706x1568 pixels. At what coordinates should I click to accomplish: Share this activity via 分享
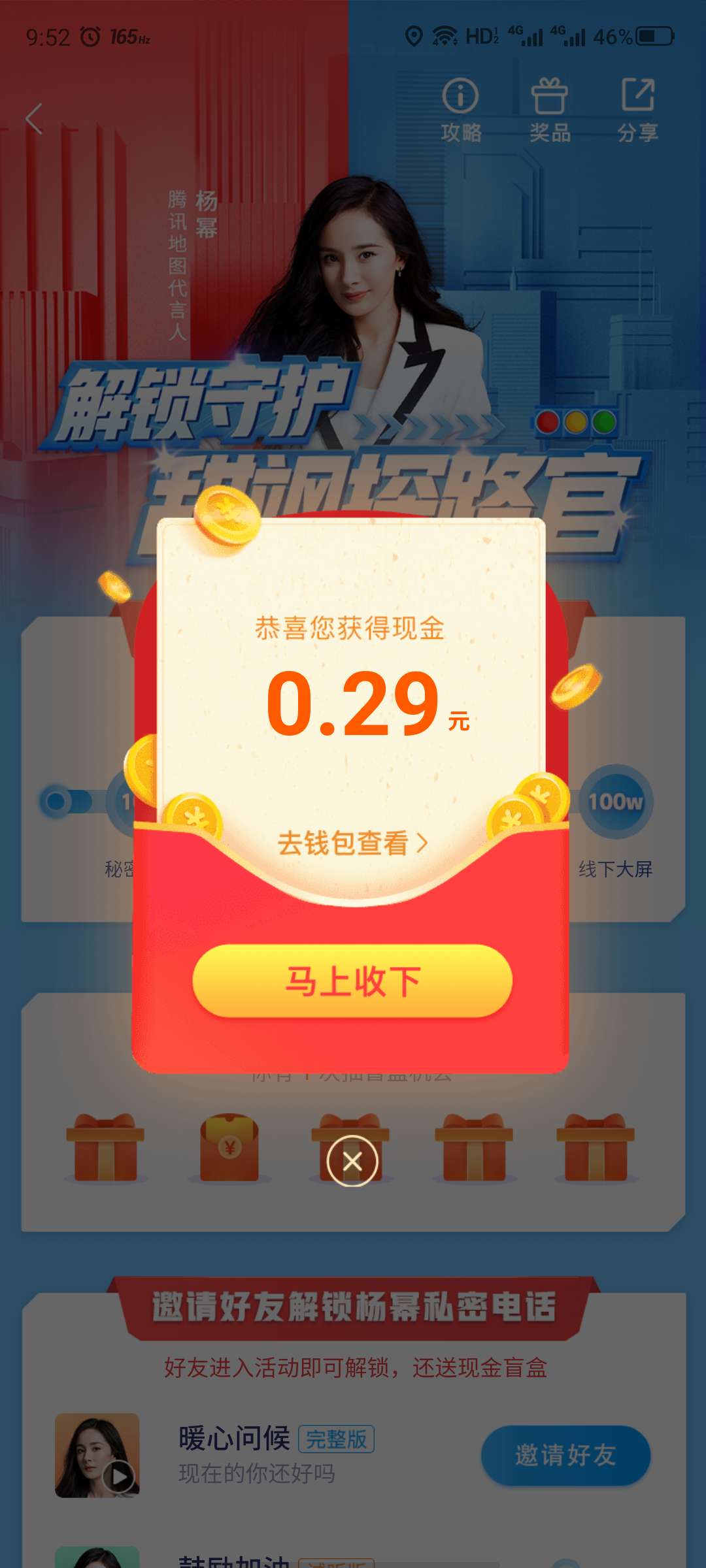637,110
